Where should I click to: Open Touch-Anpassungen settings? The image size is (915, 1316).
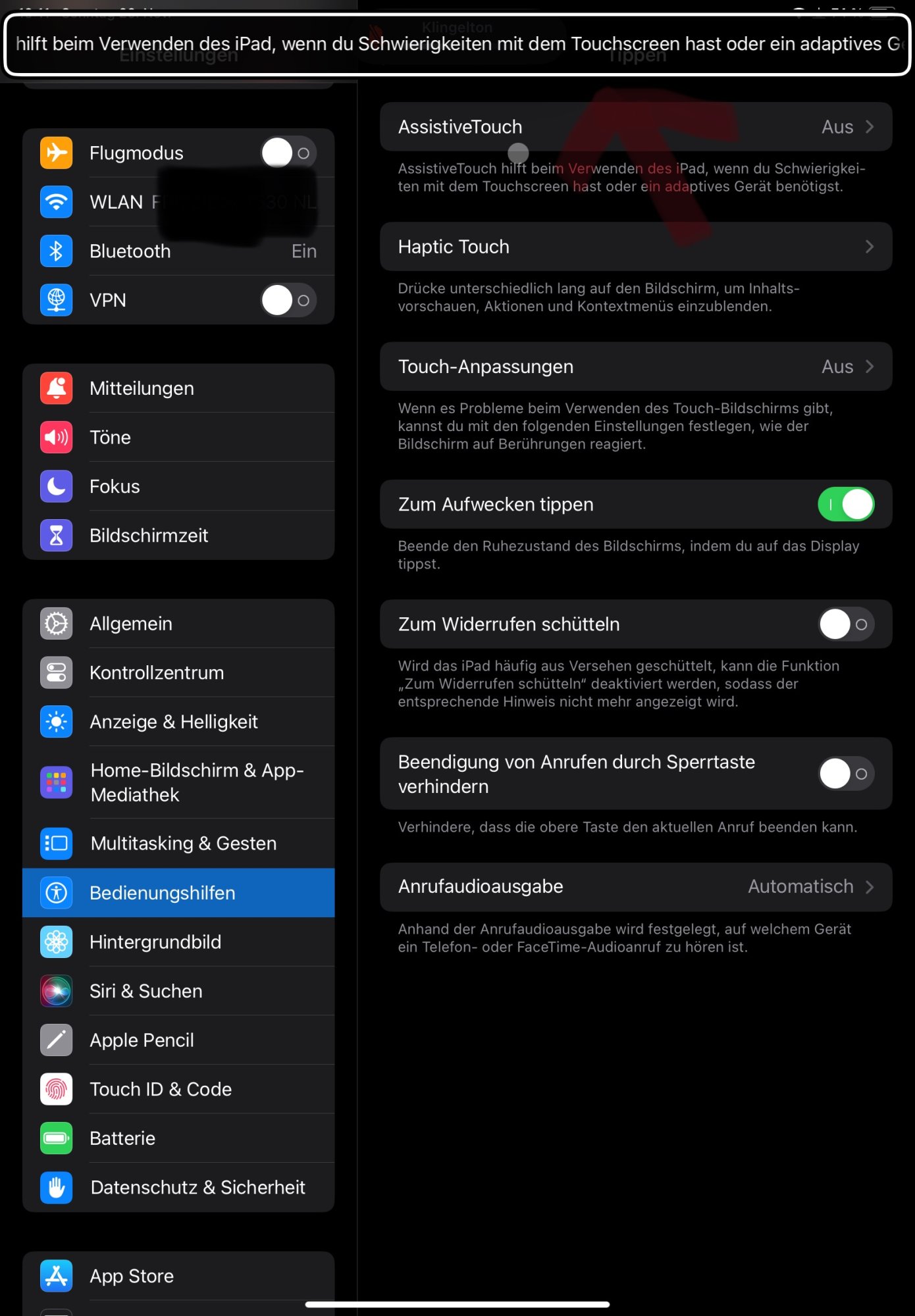pos(636,367)
